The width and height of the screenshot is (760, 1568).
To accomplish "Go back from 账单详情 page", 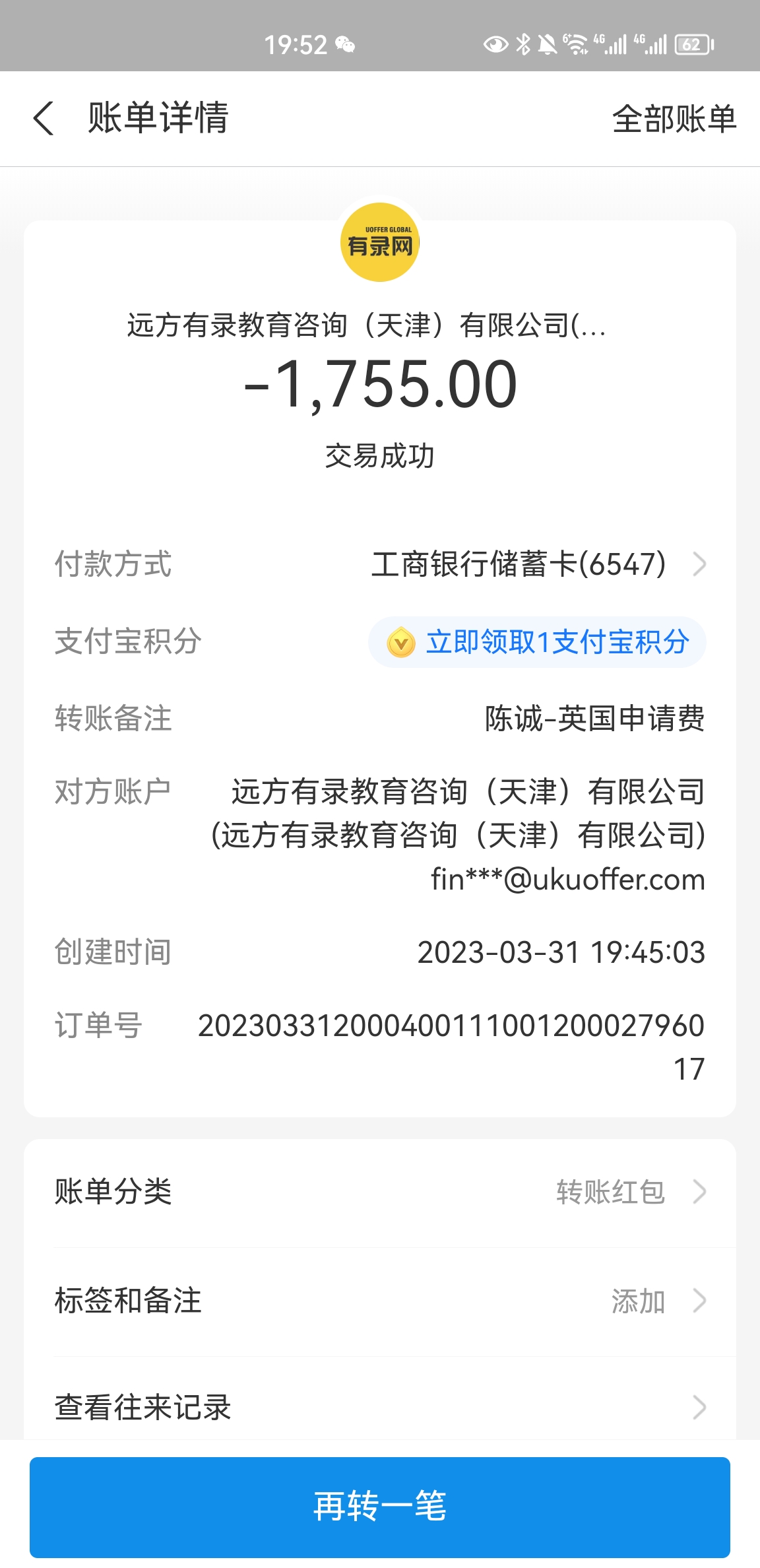I will point(44,119).
